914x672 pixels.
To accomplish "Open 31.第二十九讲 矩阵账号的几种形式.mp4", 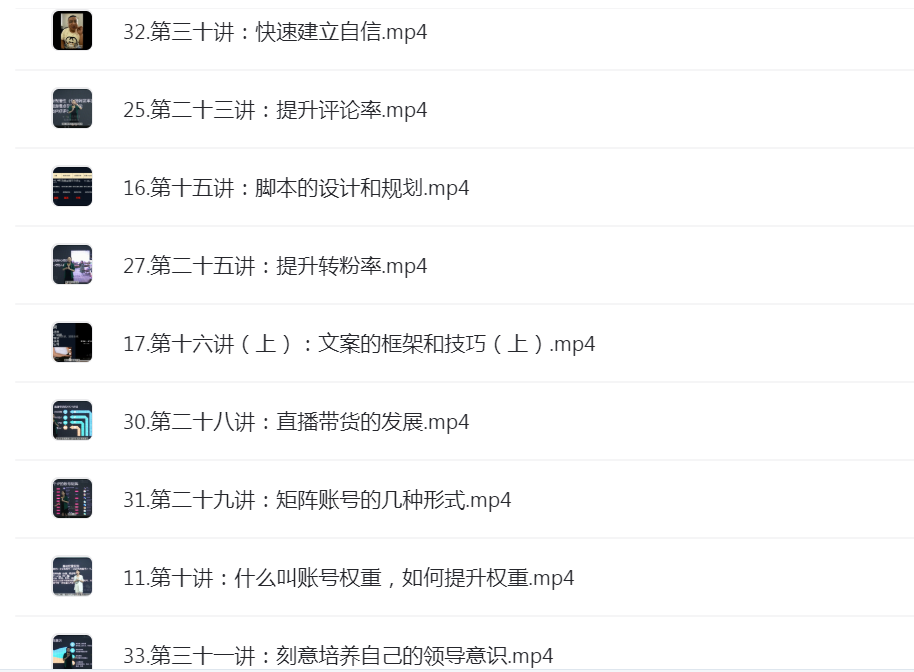I will coord(317,500).
